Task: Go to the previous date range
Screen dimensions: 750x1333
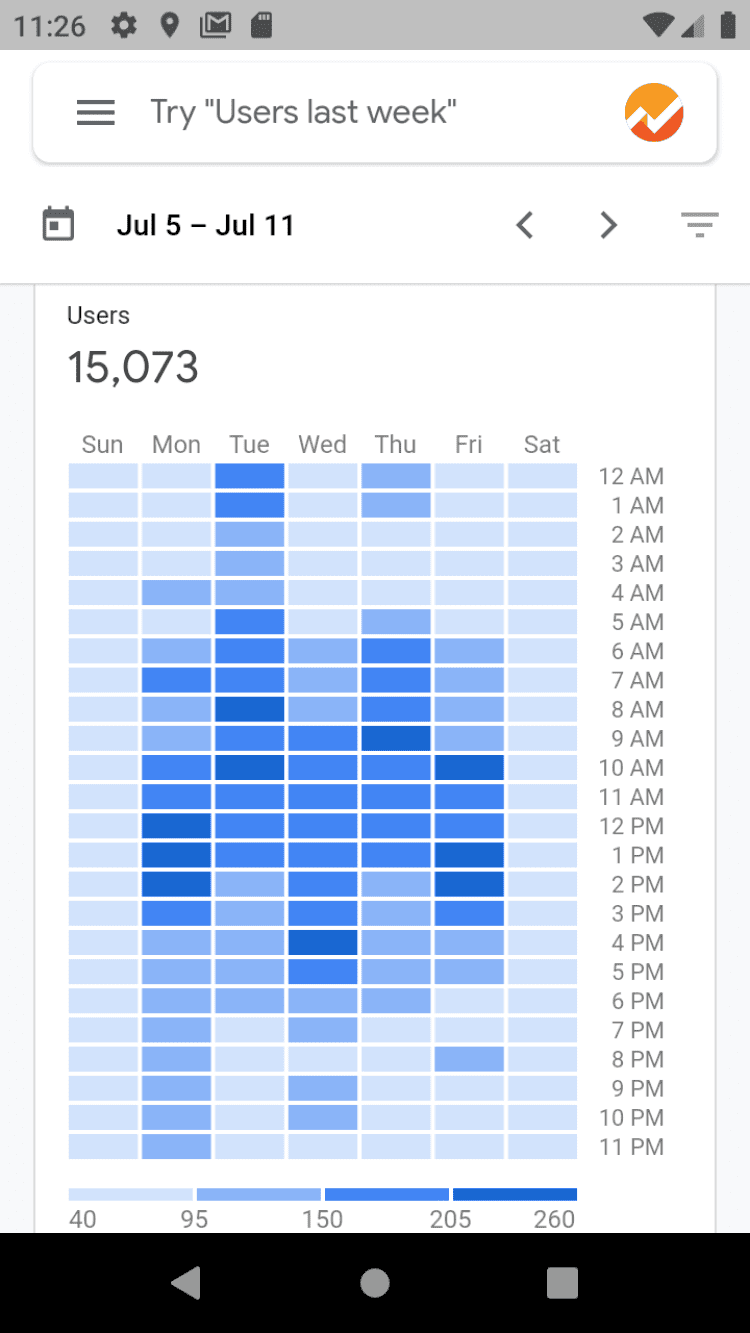Action: click(525, 226)
